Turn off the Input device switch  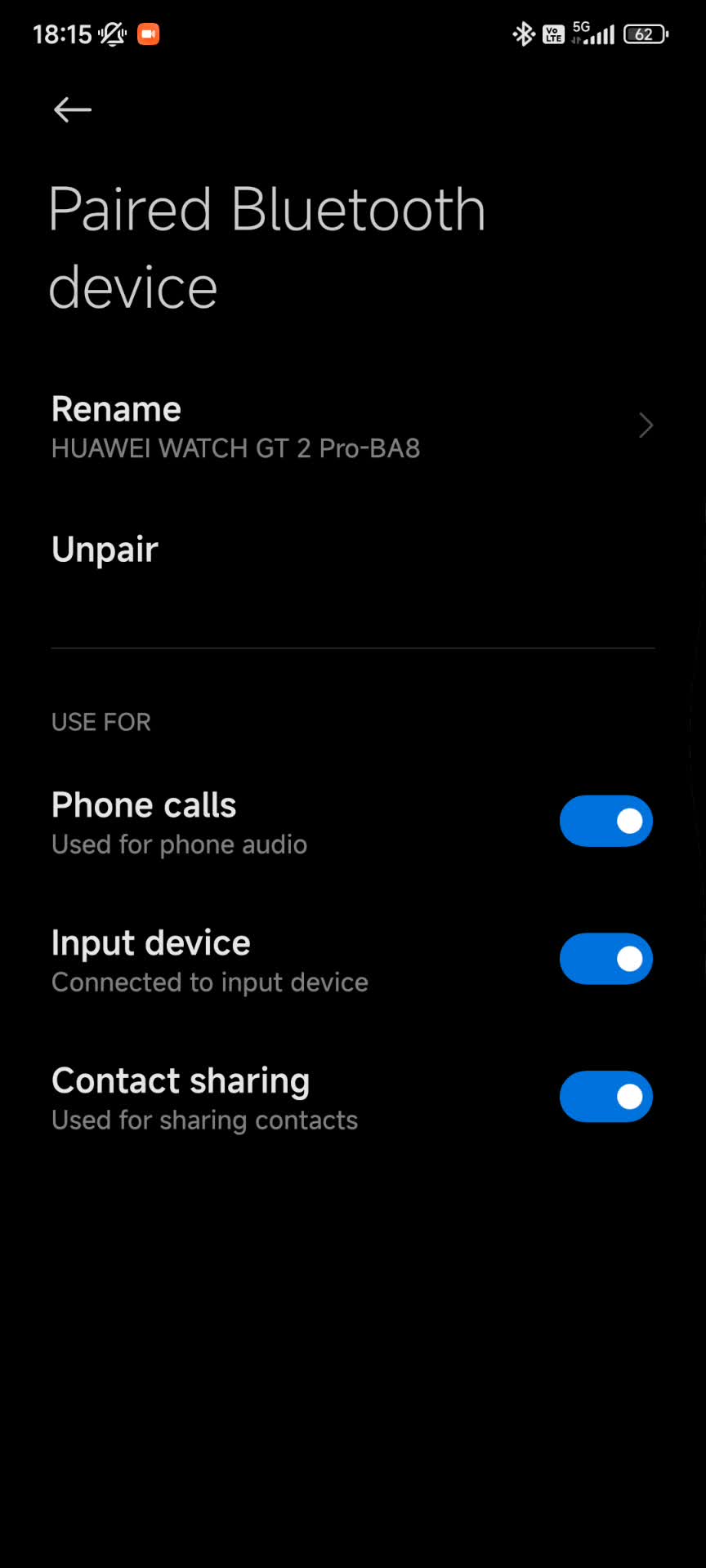point(605,958)
